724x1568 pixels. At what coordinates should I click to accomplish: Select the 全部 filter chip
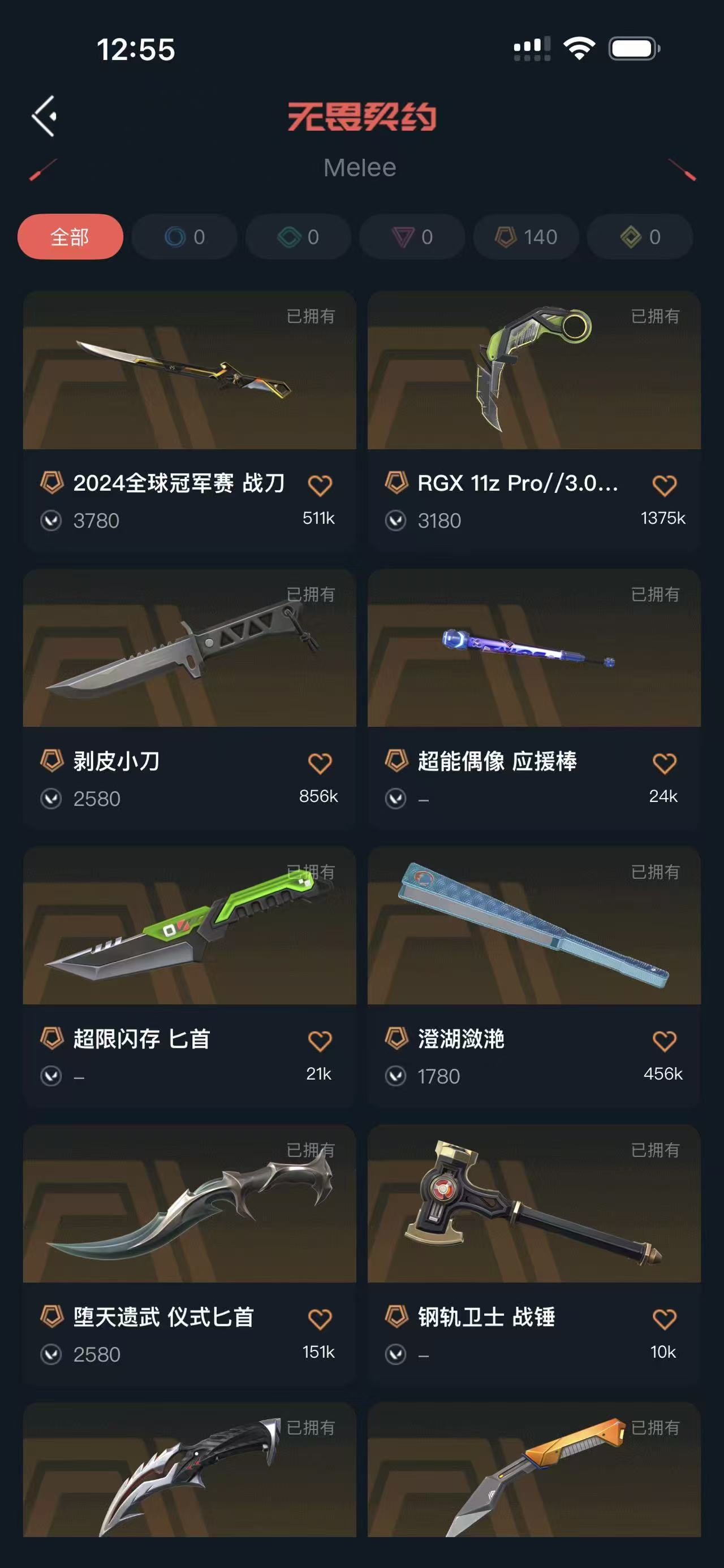(x=70, y=237)
